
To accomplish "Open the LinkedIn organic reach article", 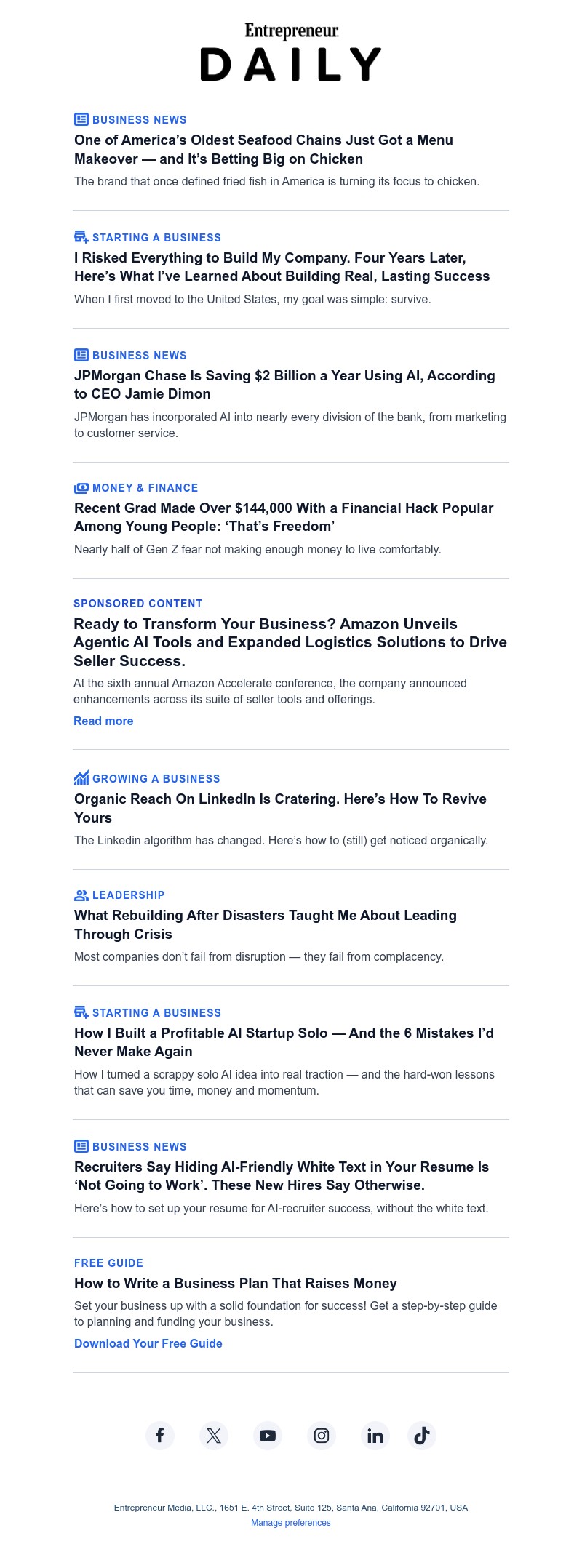I will [x=280, y=808].
